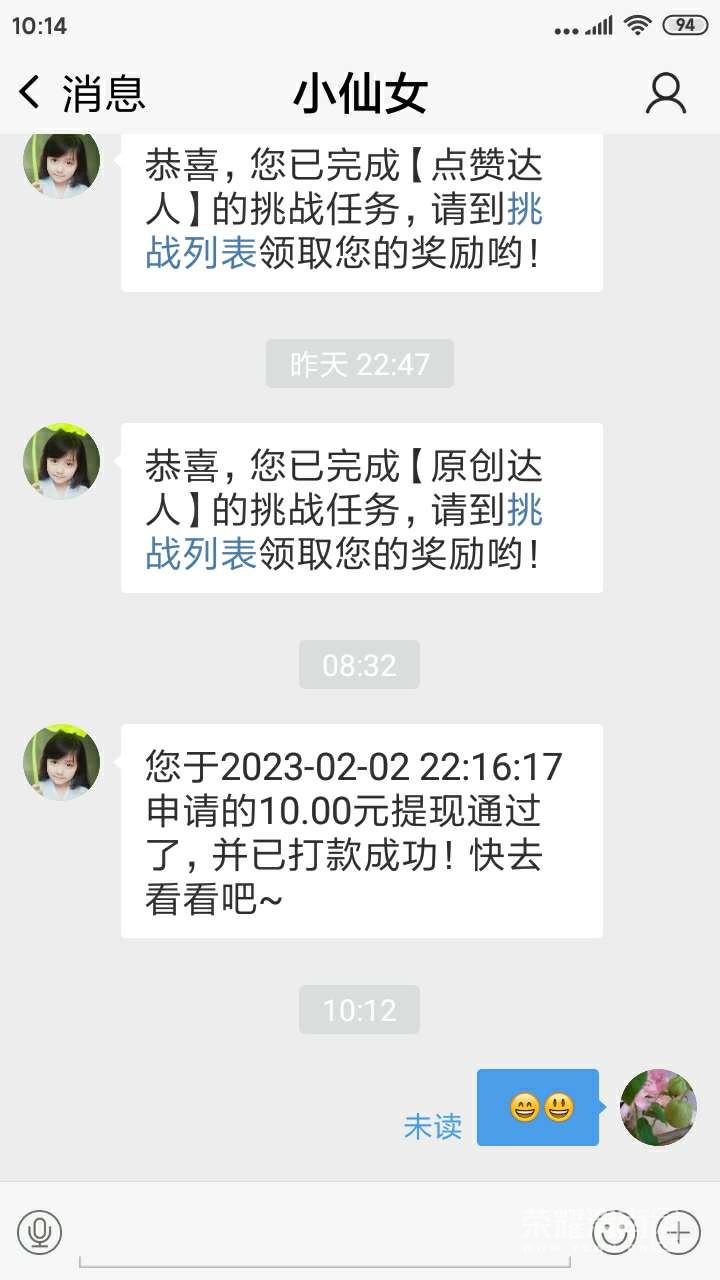Open 挑战列表 link in the 原创达人 message
Viewport: 720px width, 1280px height.
point(202,551)
